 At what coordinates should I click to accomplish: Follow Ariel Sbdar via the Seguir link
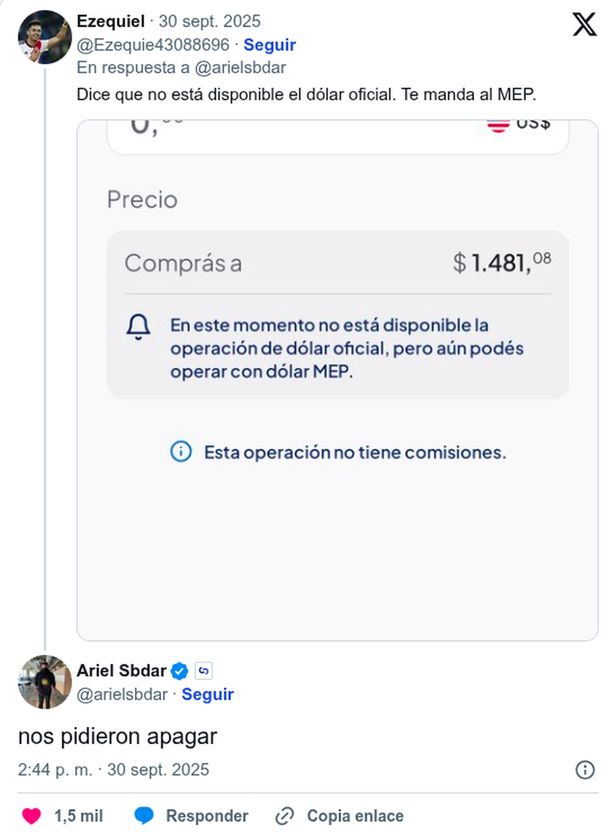[x=208, y=694]
